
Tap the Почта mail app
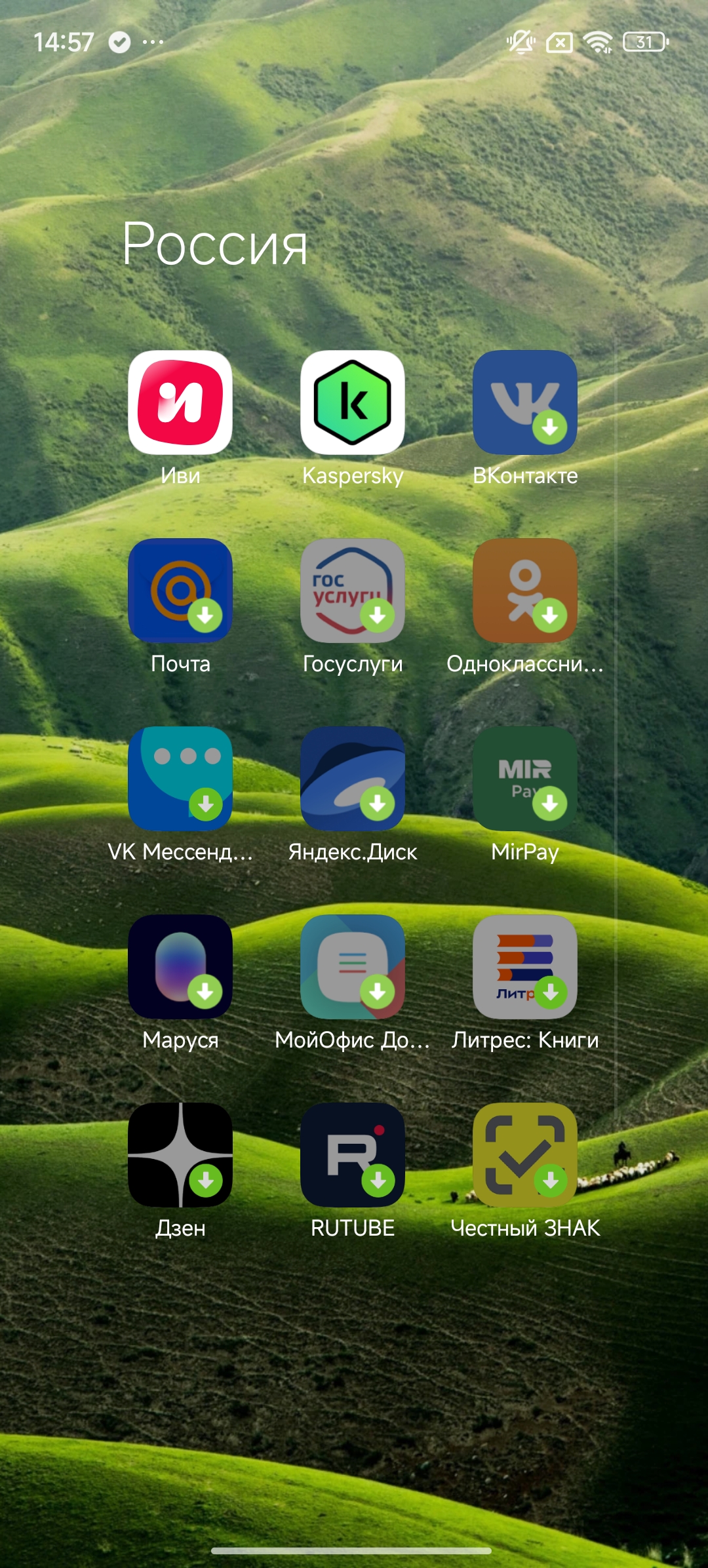pos(180,591)
